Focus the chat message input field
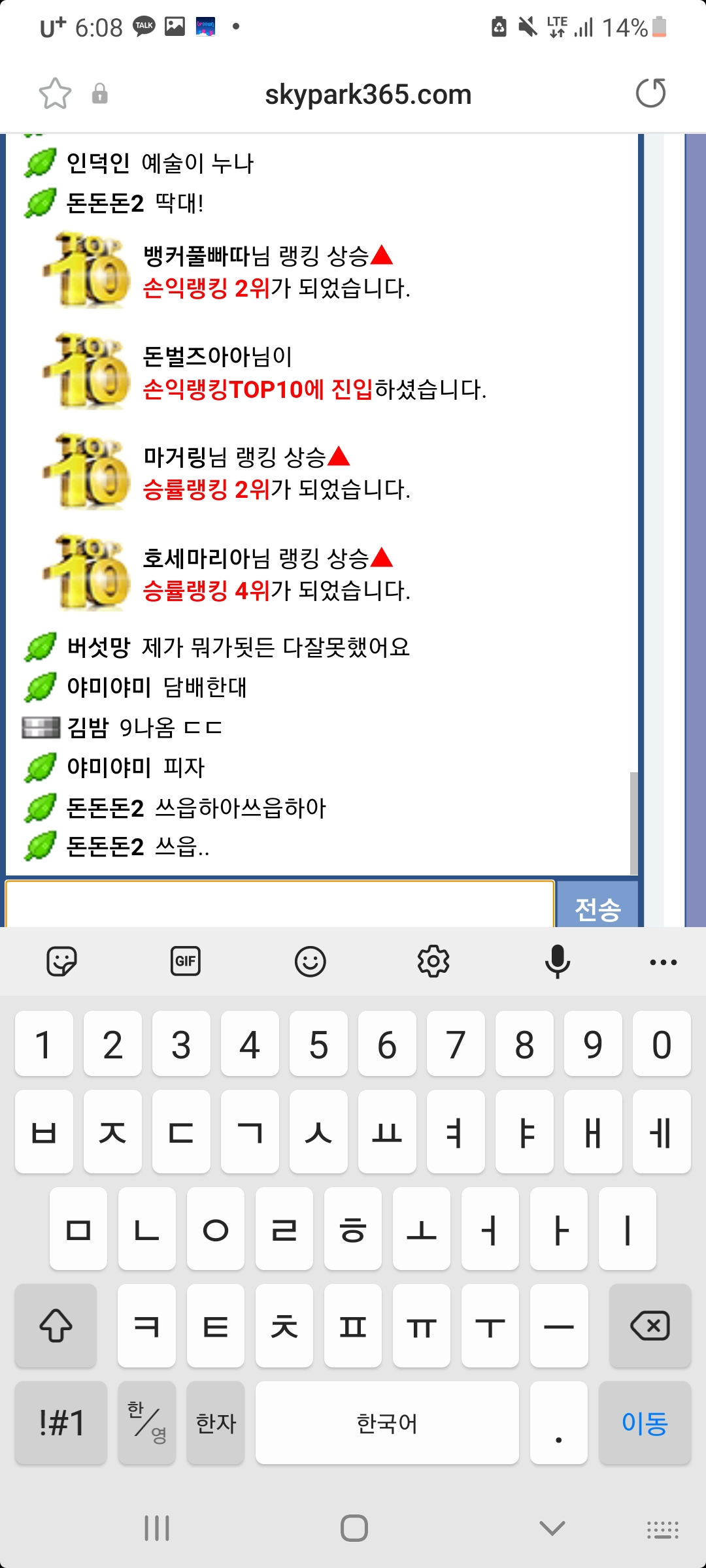Viewport: 706px width, 1568px height. [280, 904]
